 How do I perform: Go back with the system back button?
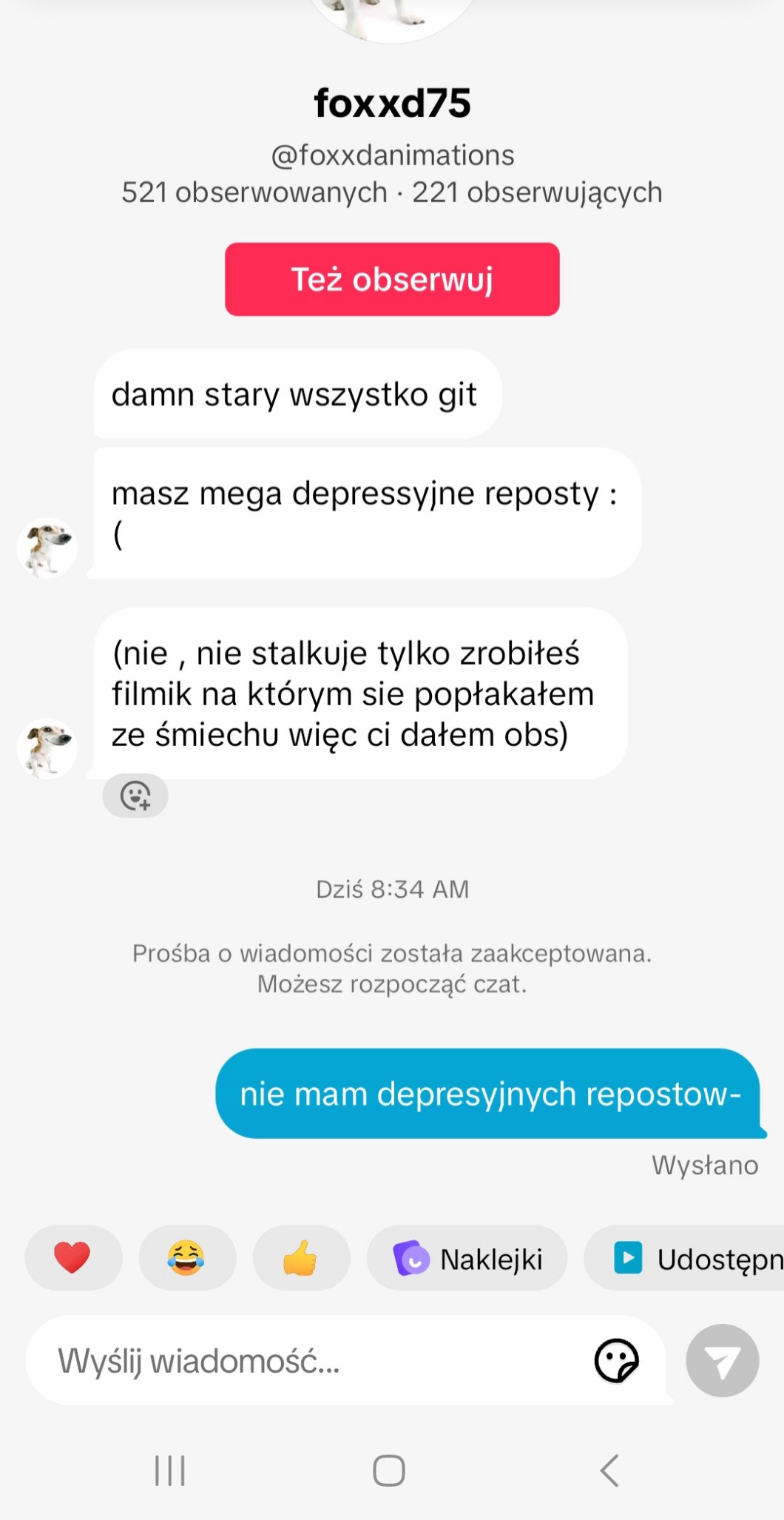[x=609, y=1470]
